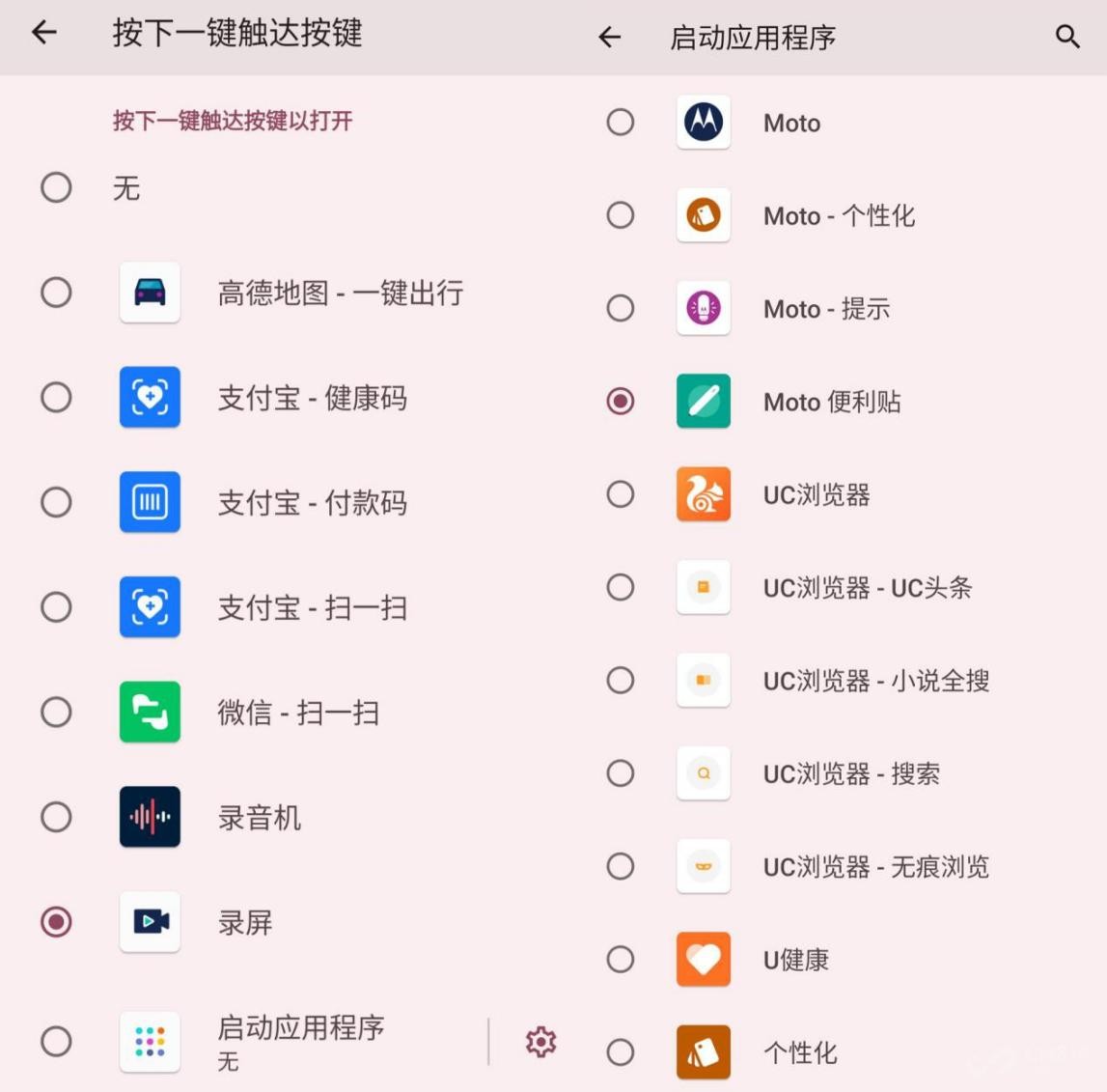Image resolution: width=1107 pixels, height=1092 pixels.
Task: Pick UC浏览器 app
Action: 621,494
